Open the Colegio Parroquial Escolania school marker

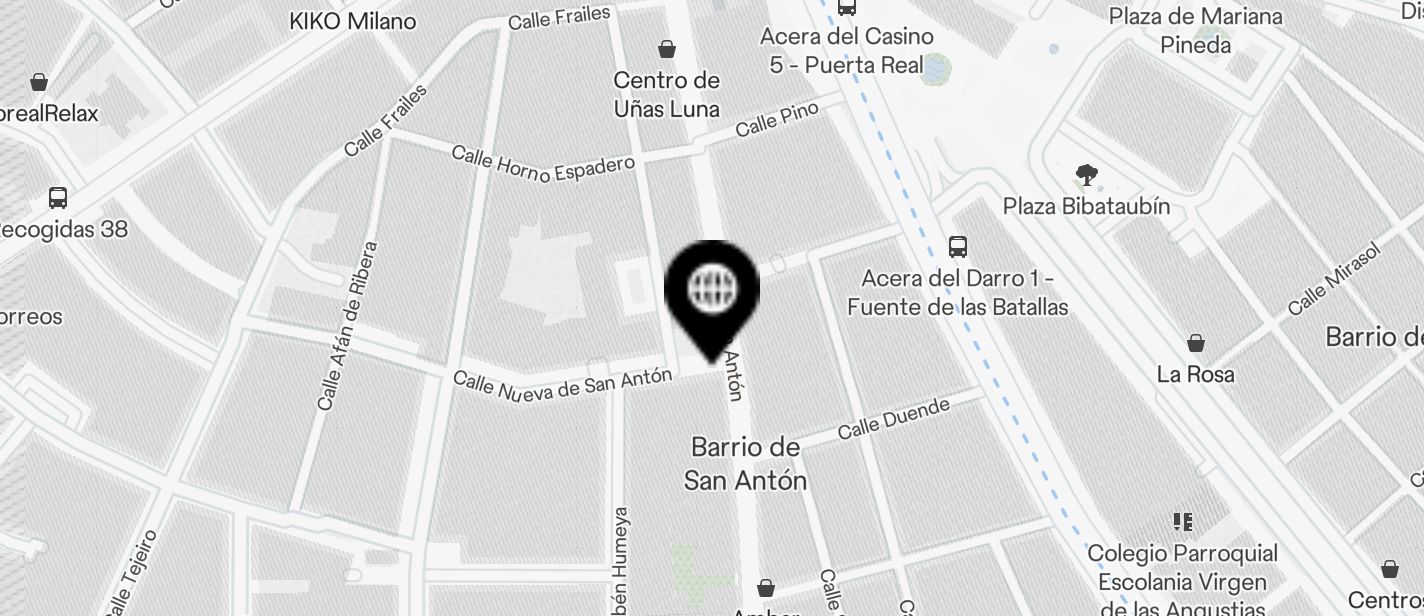(x=1183, y=522)
